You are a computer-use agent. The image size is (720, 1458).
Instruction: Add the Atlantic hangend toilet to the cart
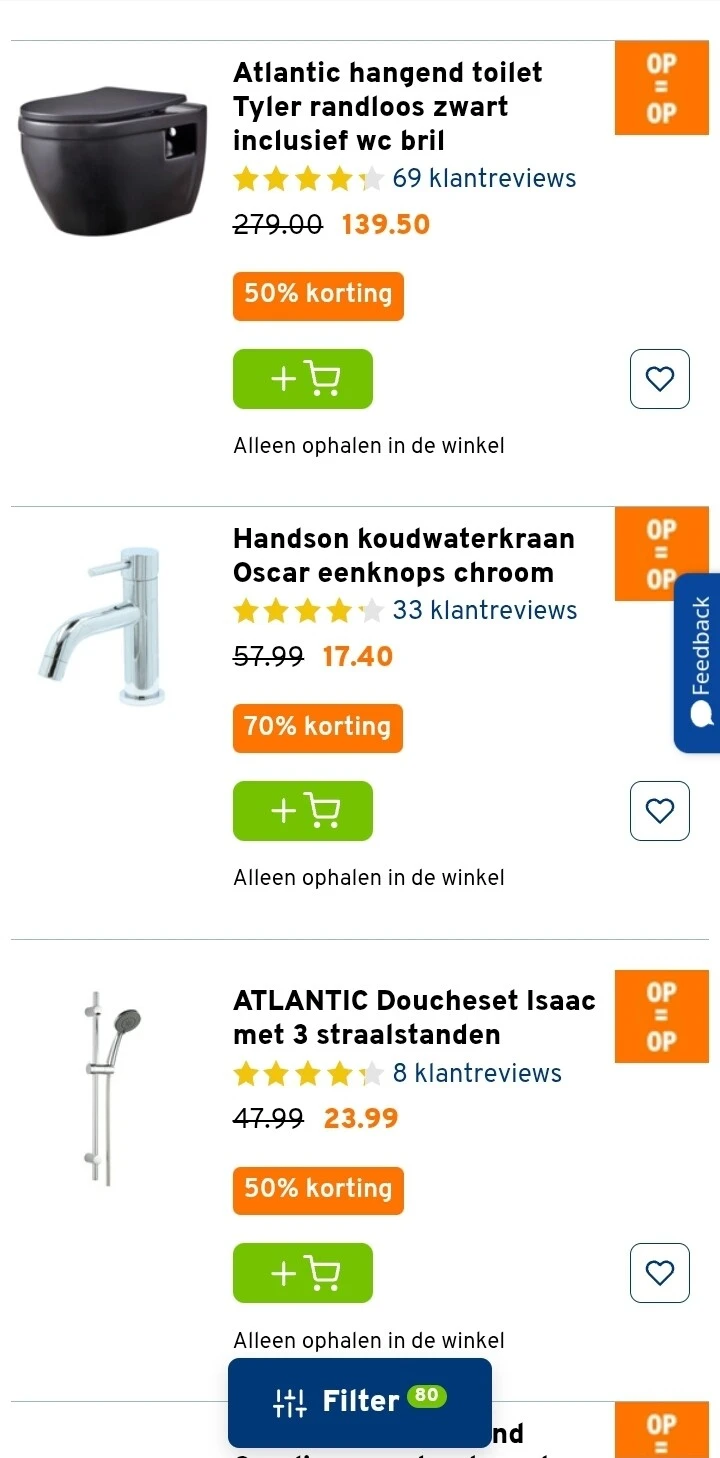point(302,379)
